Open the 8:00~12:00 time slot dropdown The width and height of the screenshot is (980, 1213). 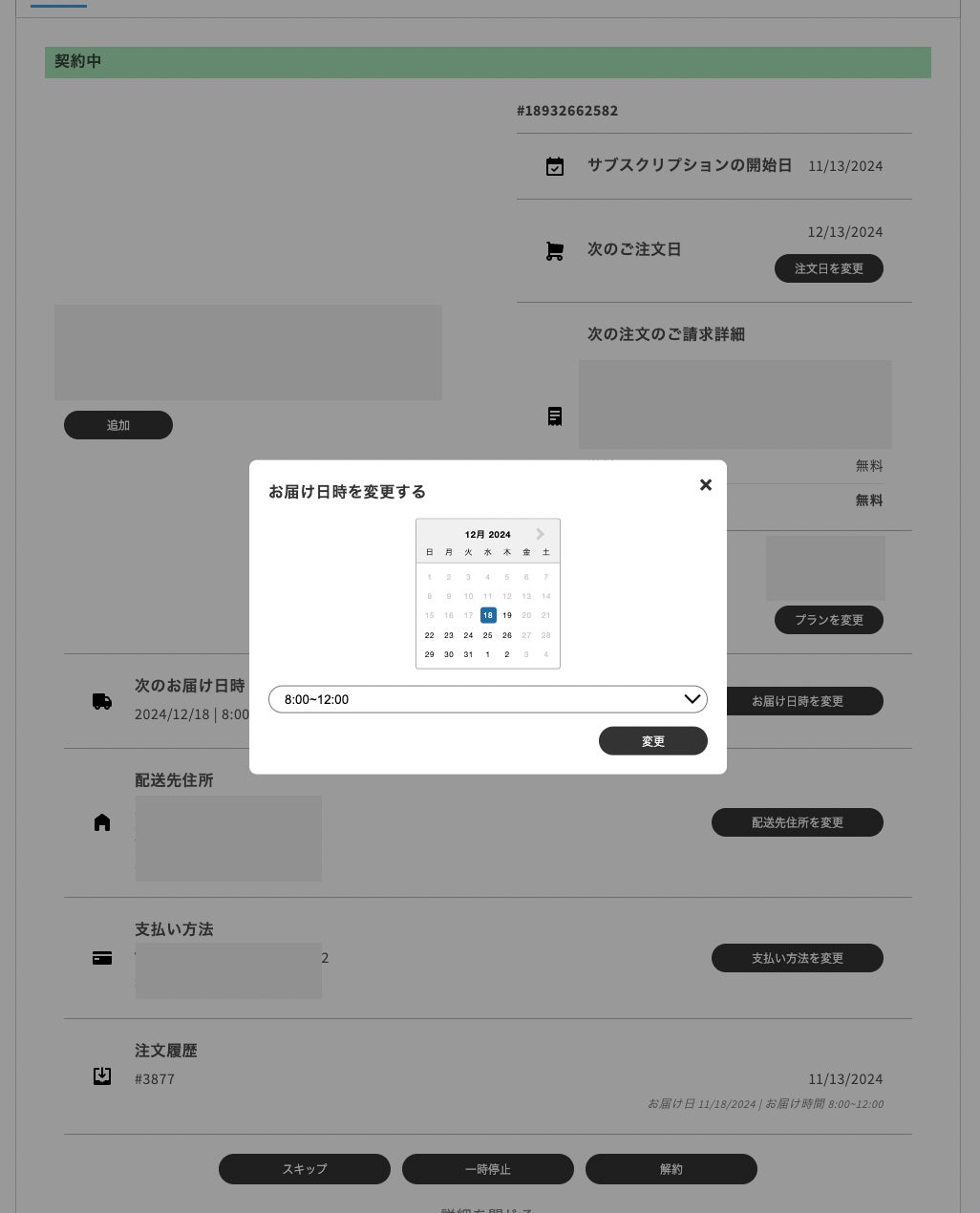(x=487, y=699)
